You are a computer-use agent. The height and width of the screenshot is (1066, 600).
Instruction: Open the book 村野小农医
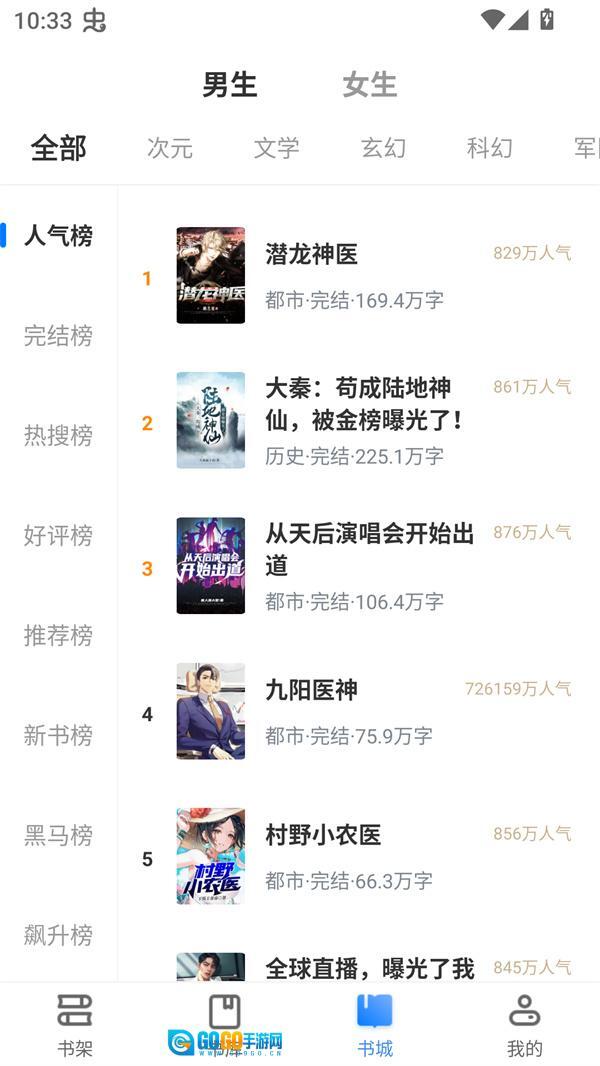[323, 835]
